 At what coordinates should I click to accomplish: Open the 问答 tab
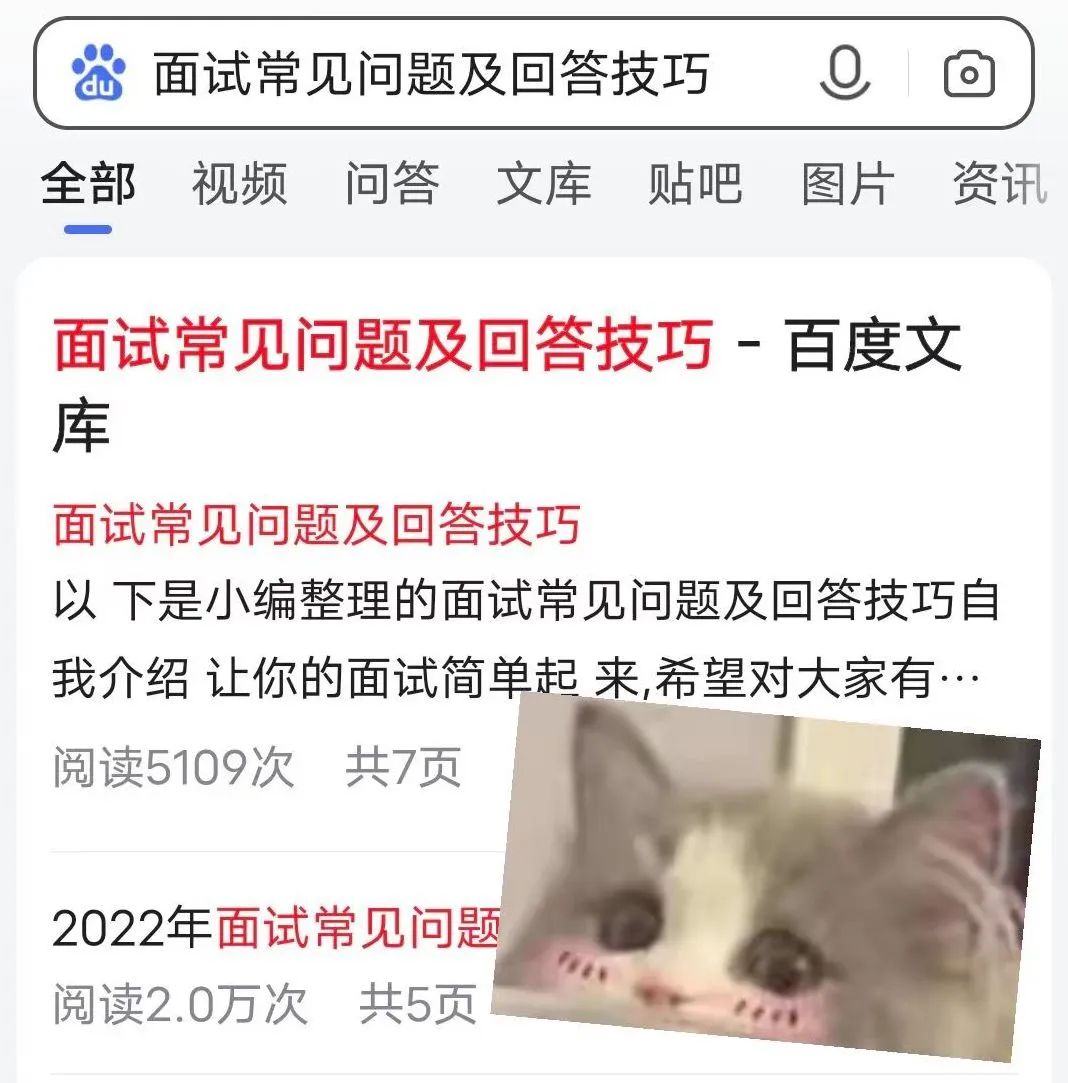[392, 186]
